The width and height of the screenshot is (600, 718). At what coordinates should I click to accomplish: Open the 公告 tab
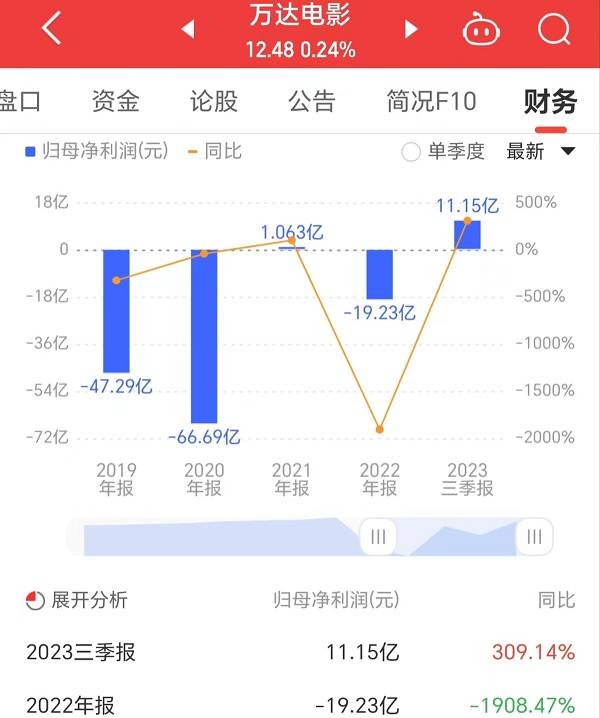pyautogui.click(x=312, y=101)
